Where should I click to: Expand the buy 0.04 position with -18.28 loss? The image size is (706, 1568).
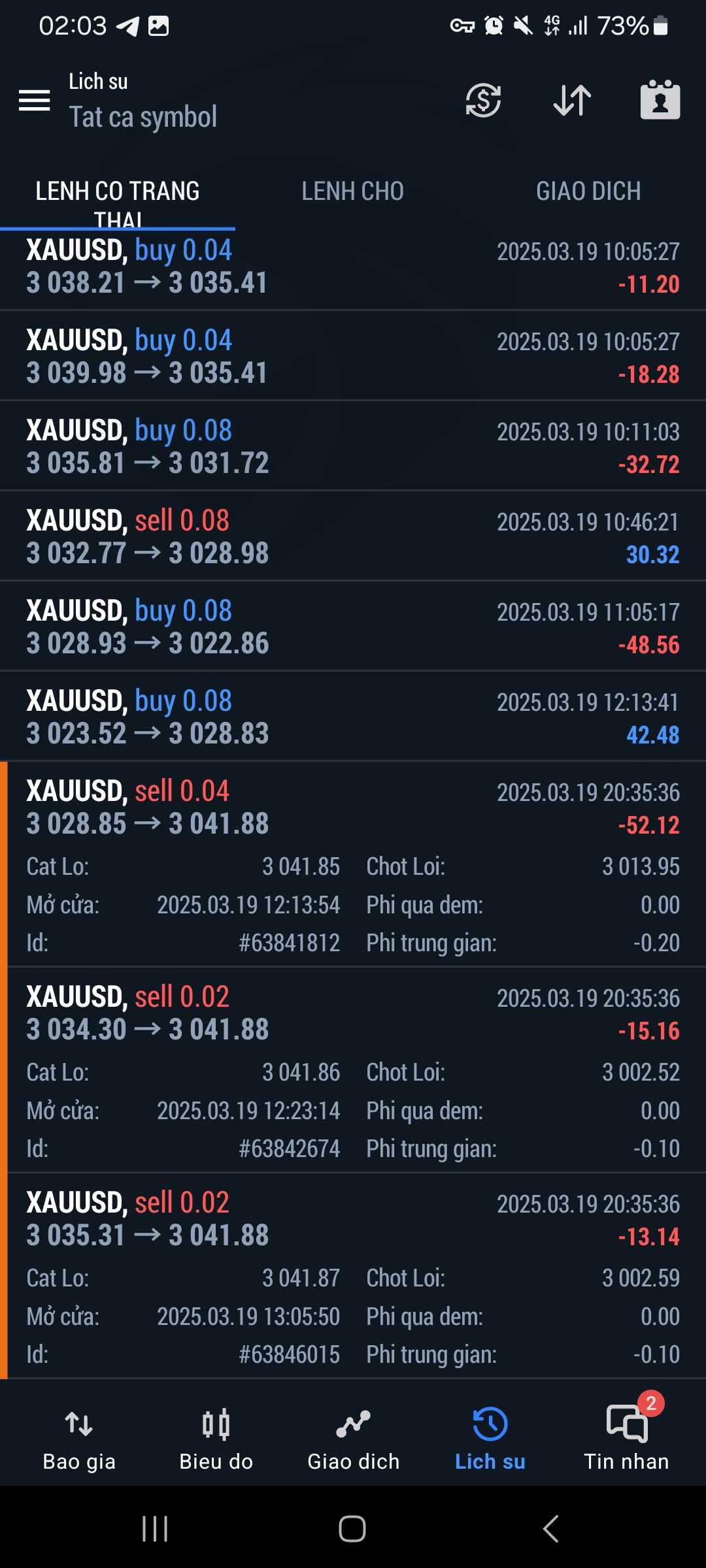pyautogui.click(x=353, y=357)
